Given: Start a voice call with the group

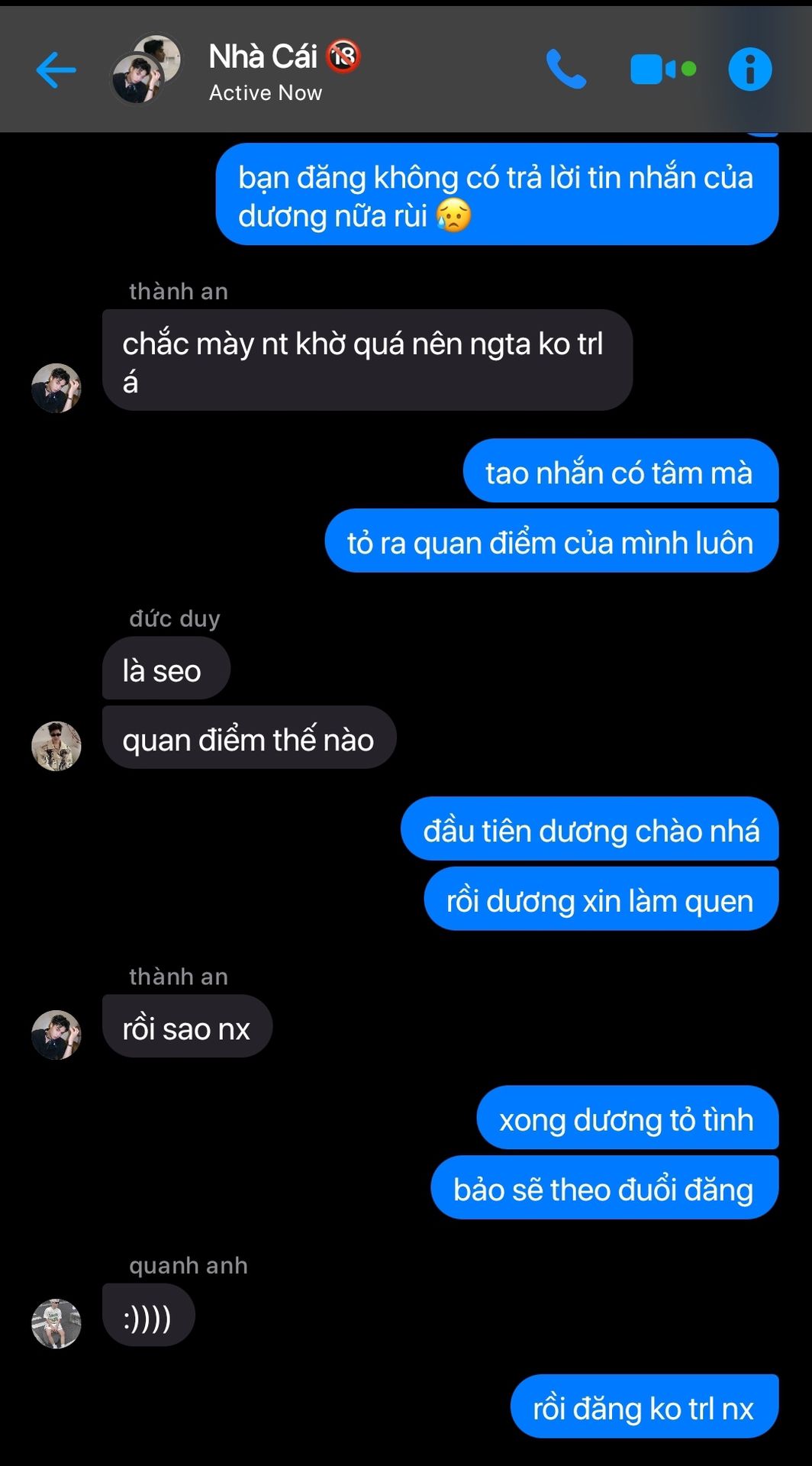Looking at the screenshot, I should pyautogui.click(x=566, y=69).
